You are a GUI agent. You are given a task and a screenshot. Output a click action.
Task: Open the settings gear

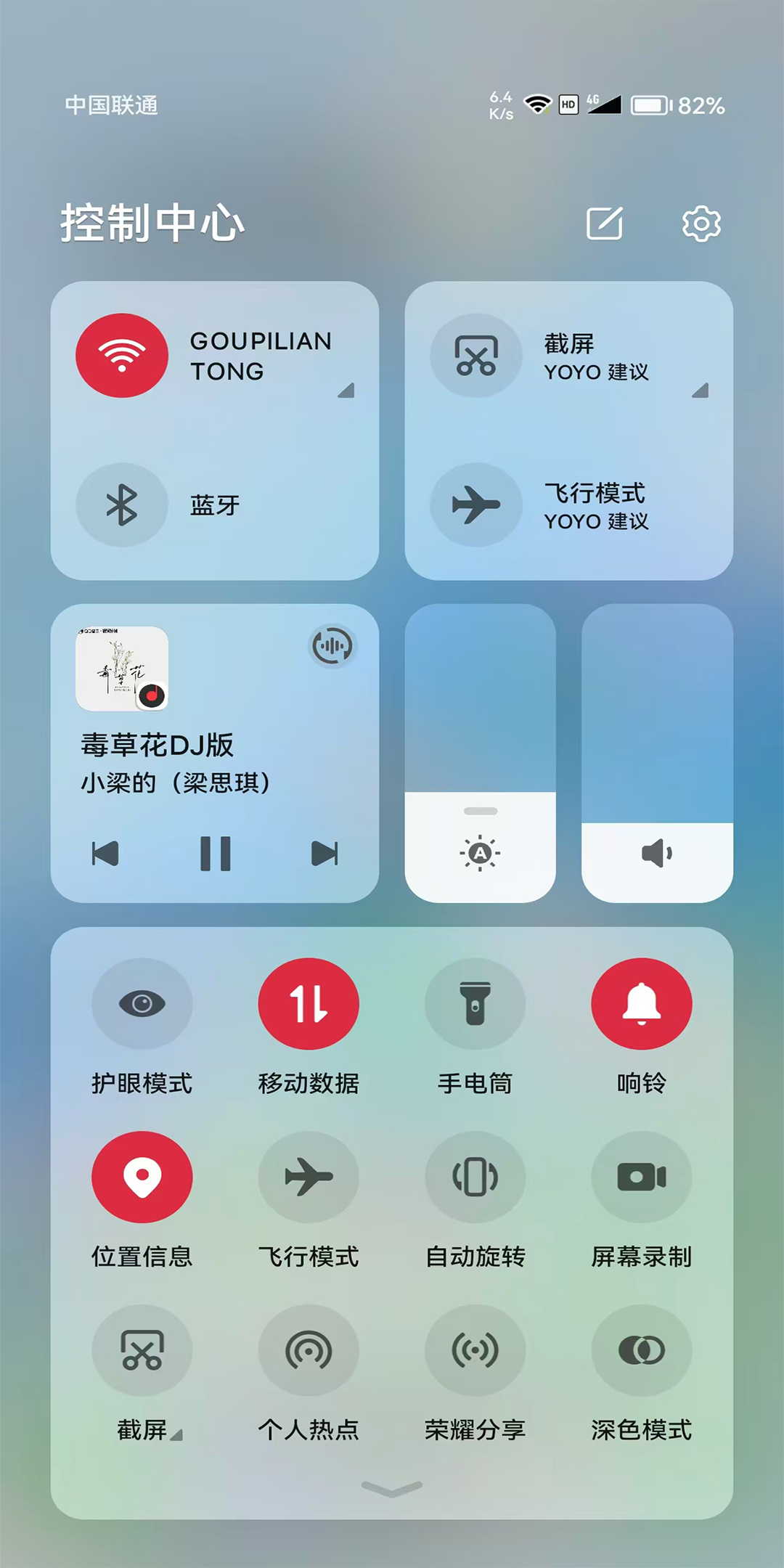(x=701, y=223)
